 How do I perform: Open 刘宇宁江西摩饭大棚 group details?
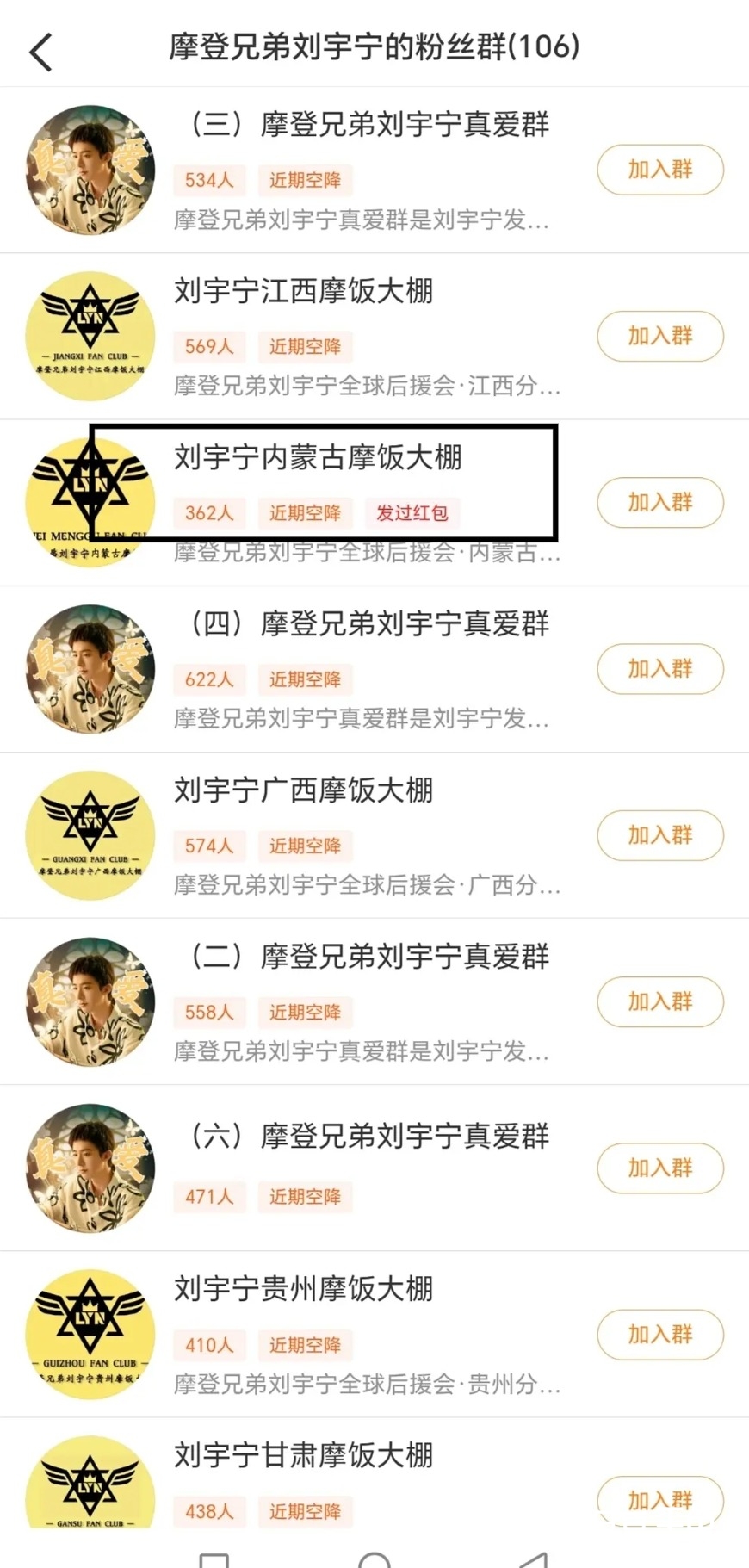pyautogui.click(x=374, y=337)
